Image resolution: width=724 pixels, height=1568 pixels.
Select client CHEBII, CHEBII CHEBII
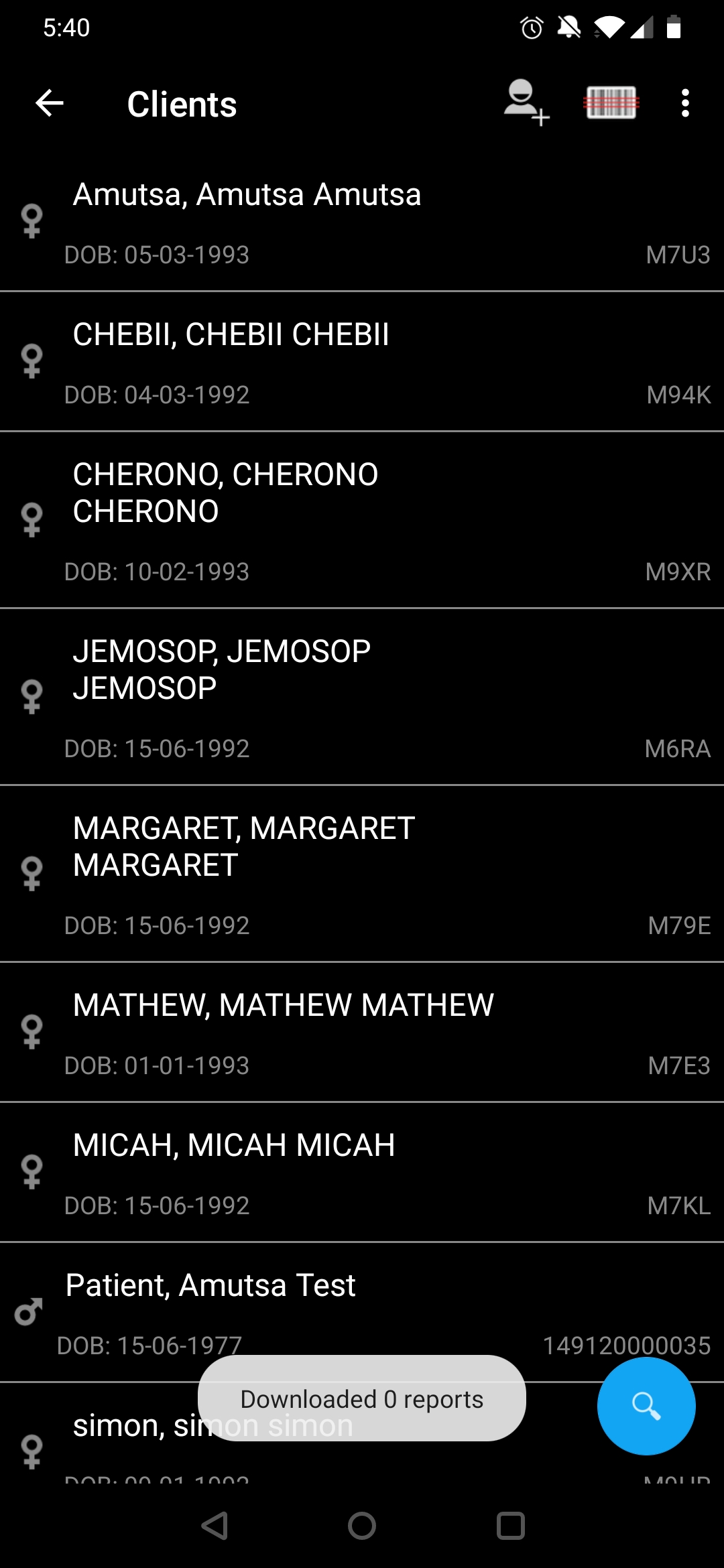[362, 362]
